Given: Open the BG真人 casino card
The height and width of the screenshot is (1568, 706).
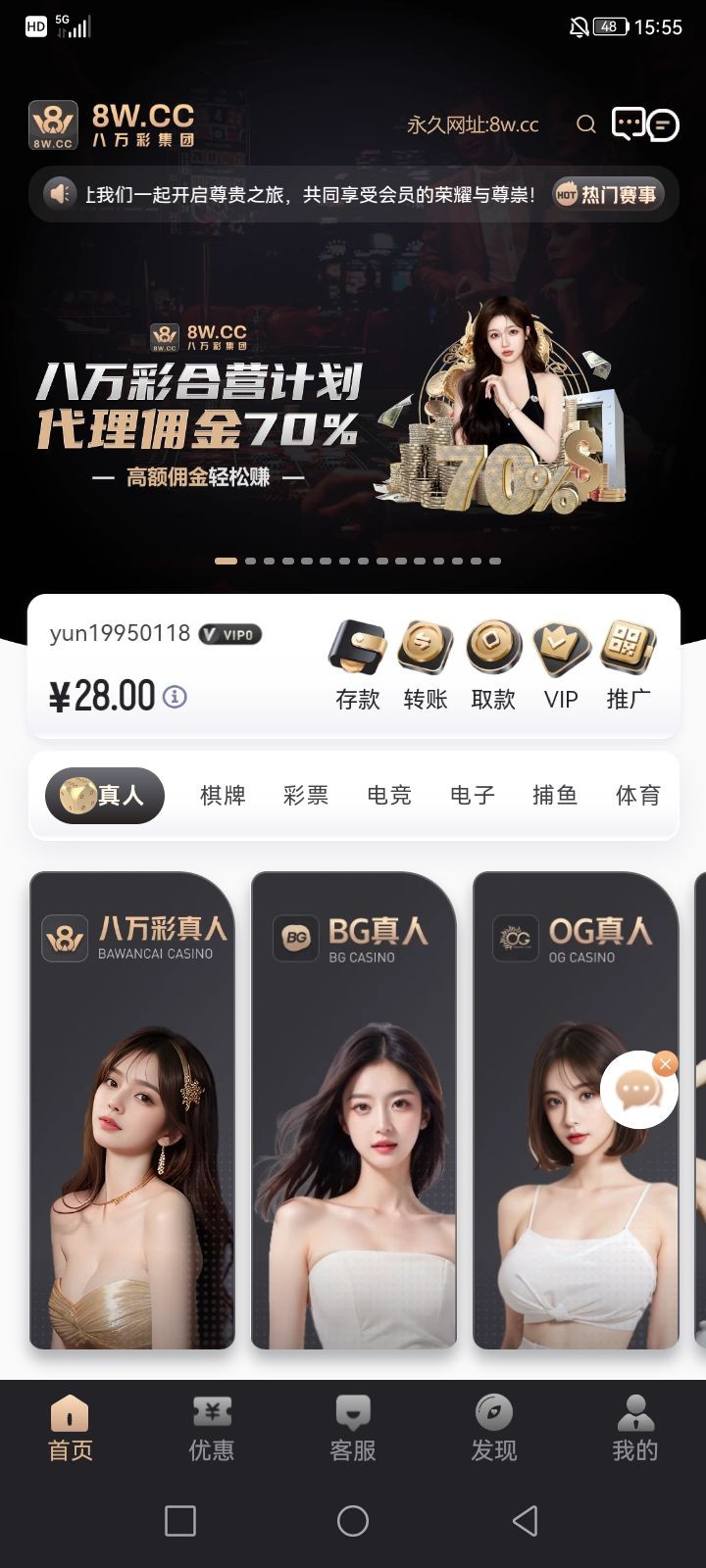Looking at the screenshot, I should pos(354,1110).
